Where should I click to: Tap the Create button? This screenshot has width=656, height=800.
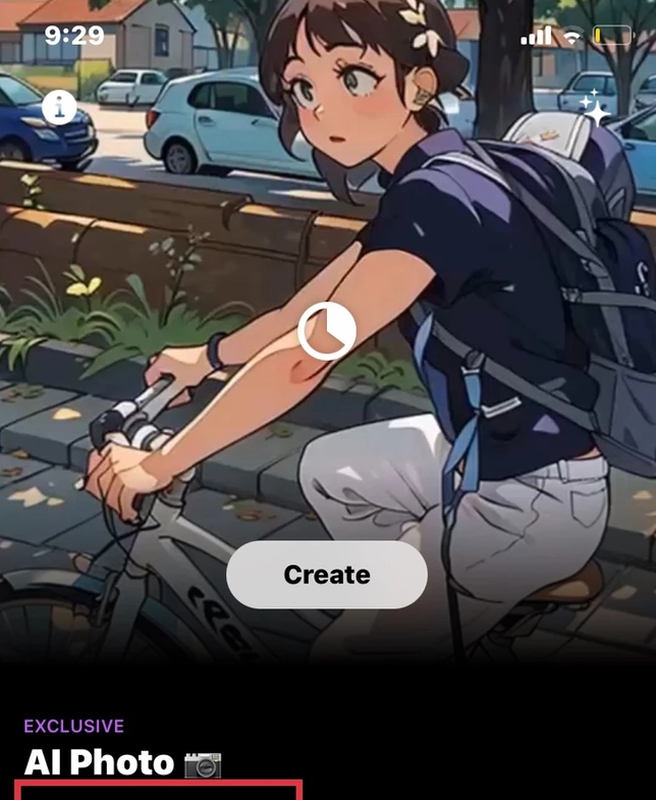click(x=327, y=575)
